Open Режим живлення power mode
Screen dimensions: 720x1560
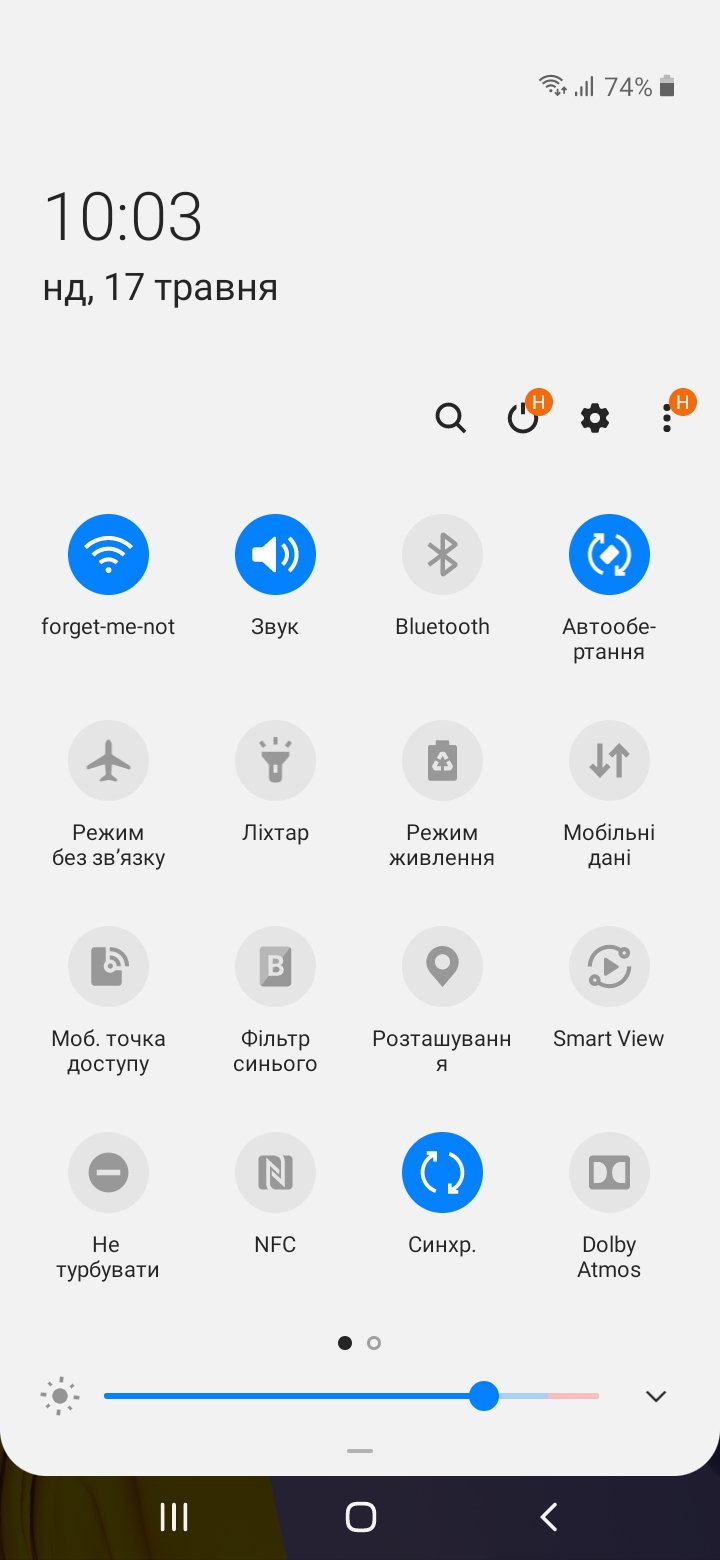(x=442, y=760)
